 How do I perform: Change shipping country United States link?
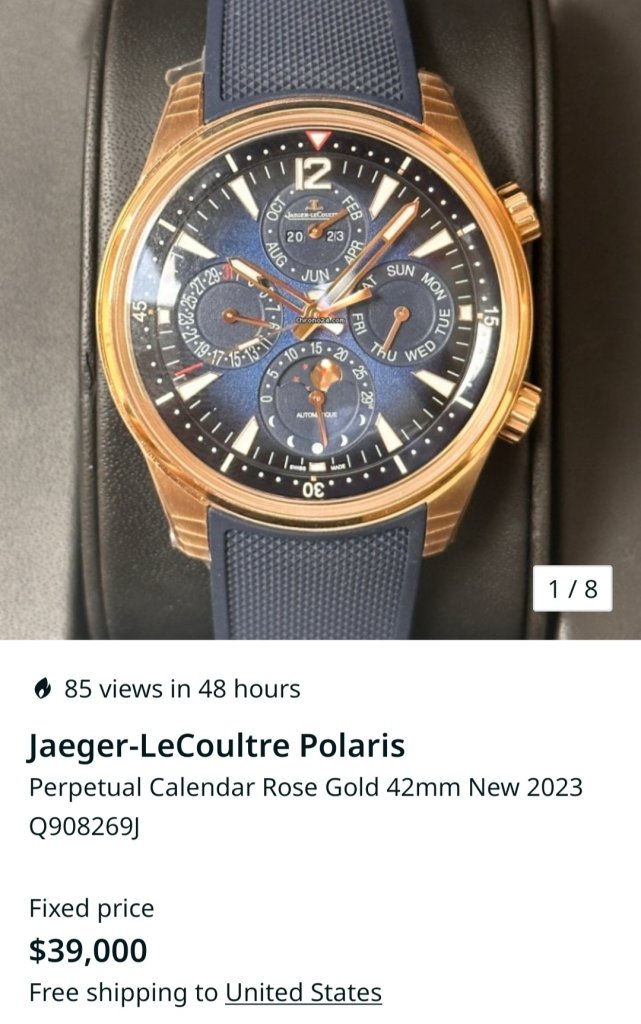[303, 993]
